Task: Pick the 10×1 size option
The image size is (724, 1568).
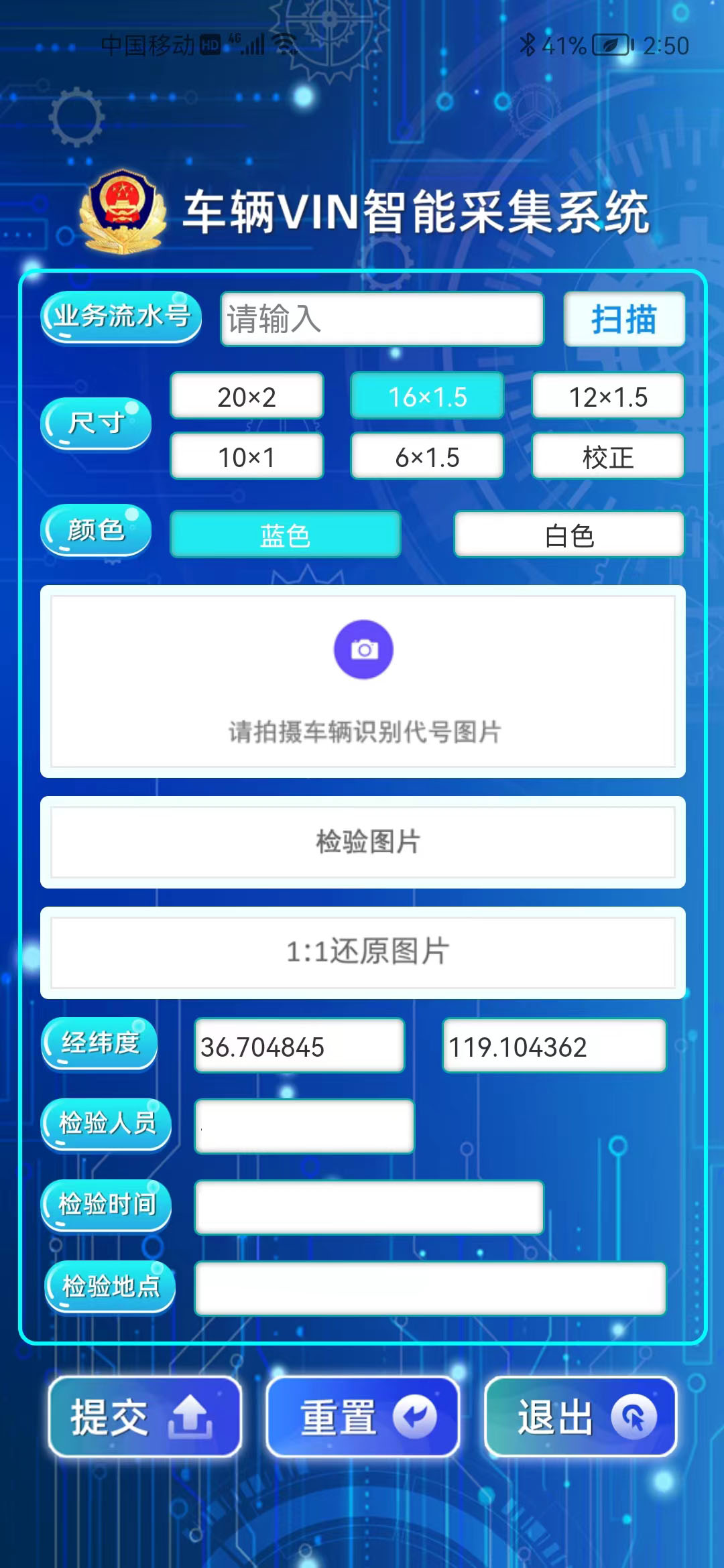Action: coord(247,457)
